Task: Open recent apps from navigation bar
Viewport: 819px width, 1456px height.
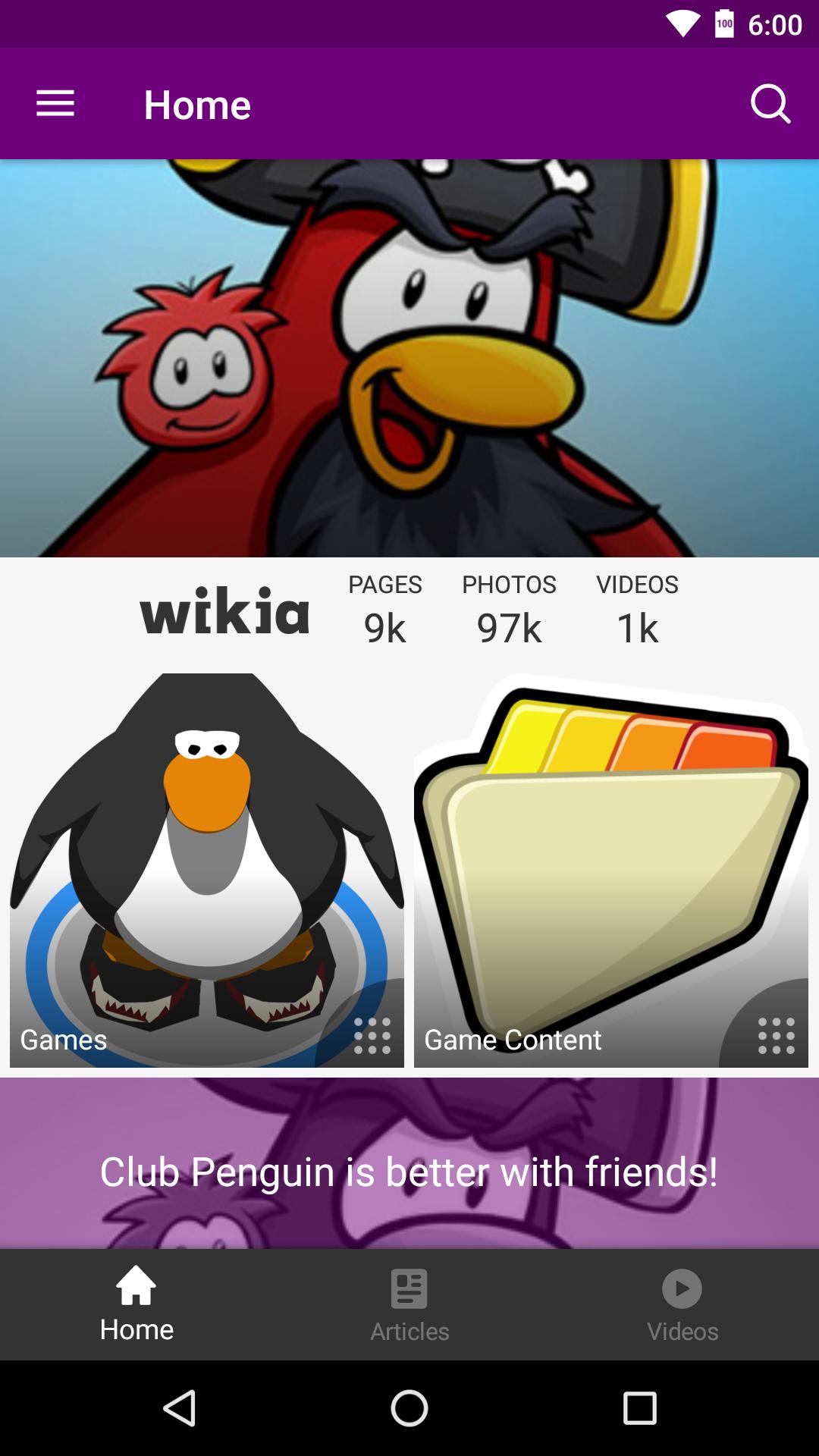Action: tap(639, 1408)
